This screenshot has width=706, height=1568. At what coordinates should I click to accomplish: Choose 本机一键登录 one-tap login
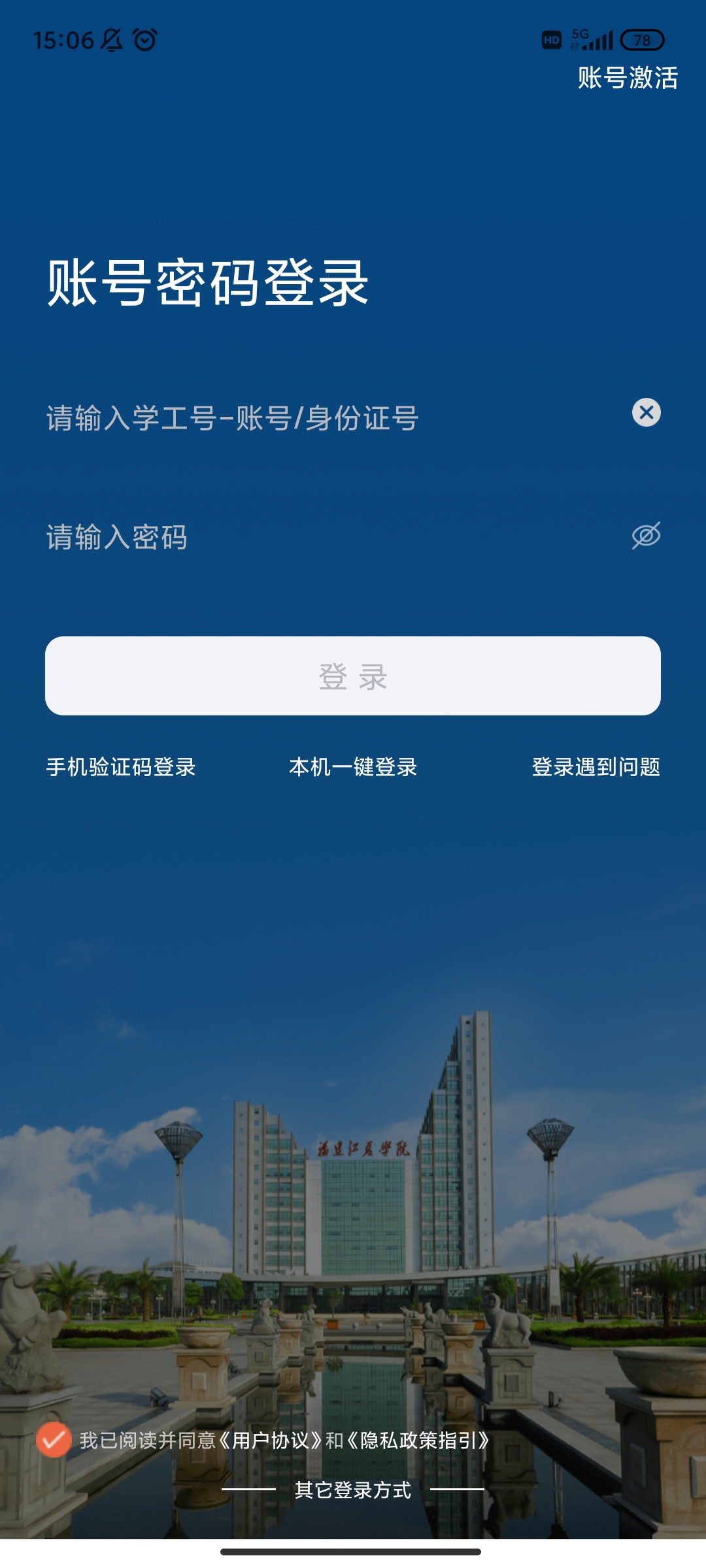click(353, 767)
